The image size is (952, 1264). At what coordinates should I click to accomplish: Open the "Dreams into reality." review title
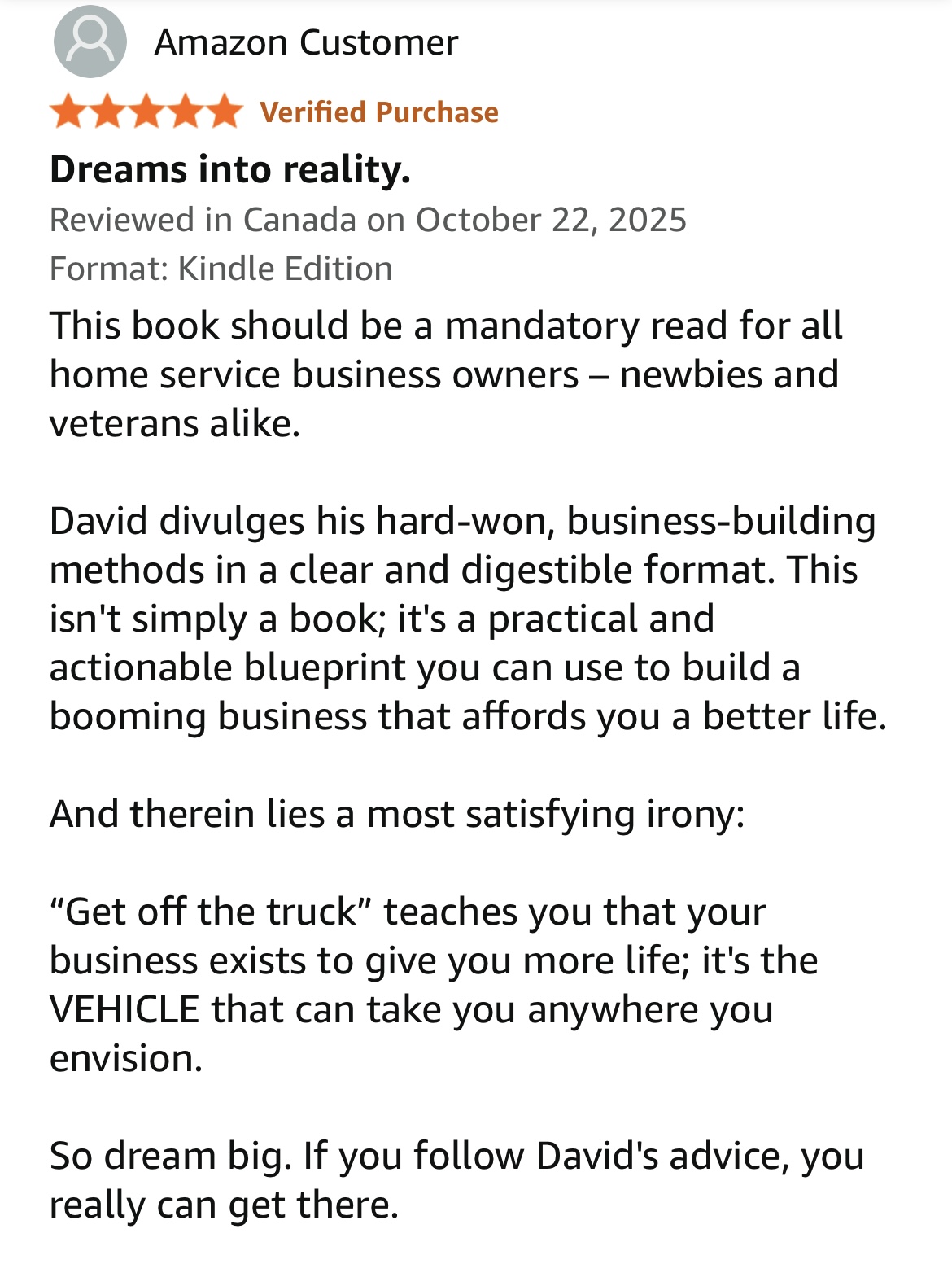coord(230,169)
